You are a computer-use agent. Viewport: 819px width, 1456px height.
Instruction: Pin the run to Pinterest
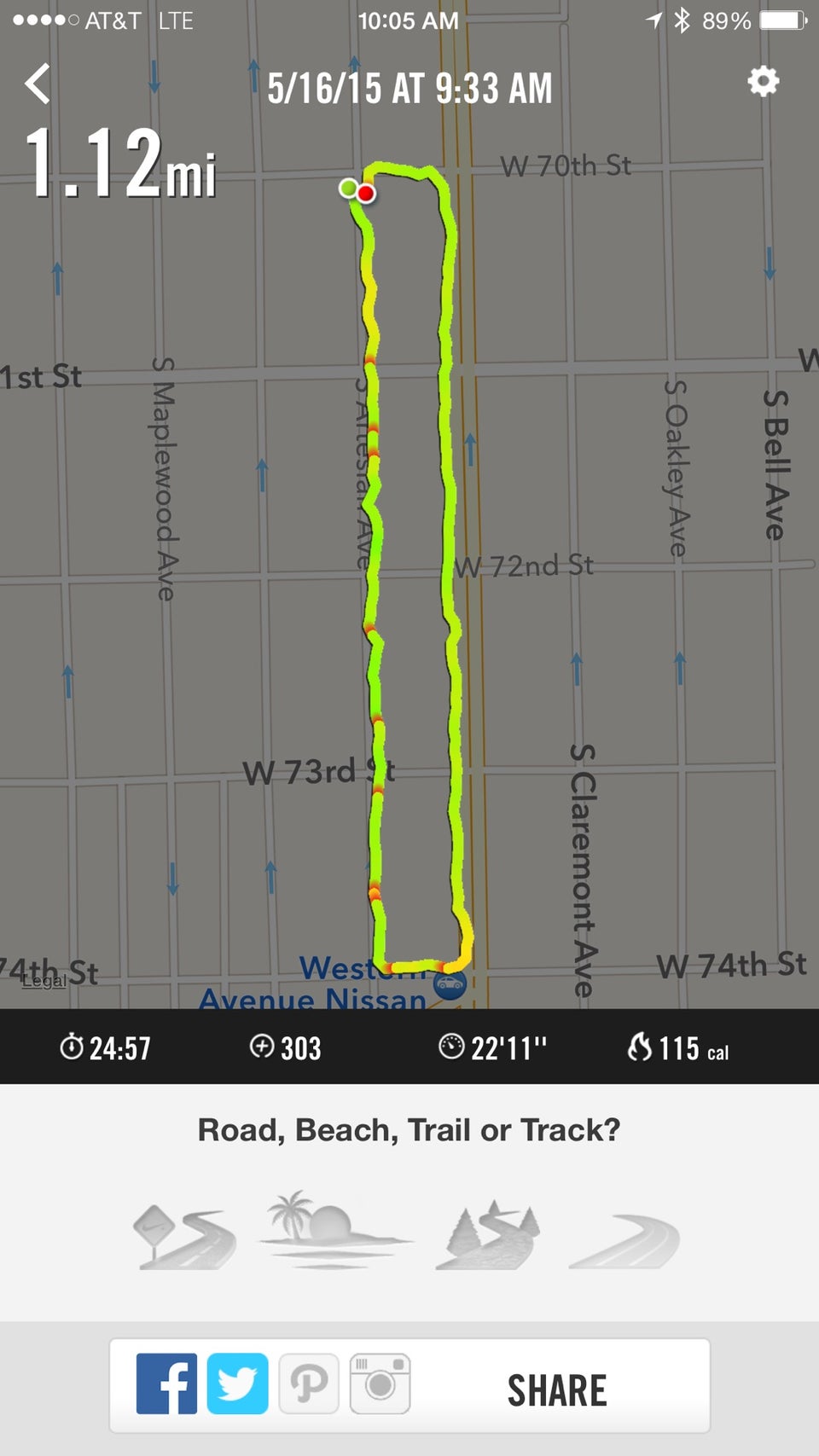click(x=309, y=1383)
